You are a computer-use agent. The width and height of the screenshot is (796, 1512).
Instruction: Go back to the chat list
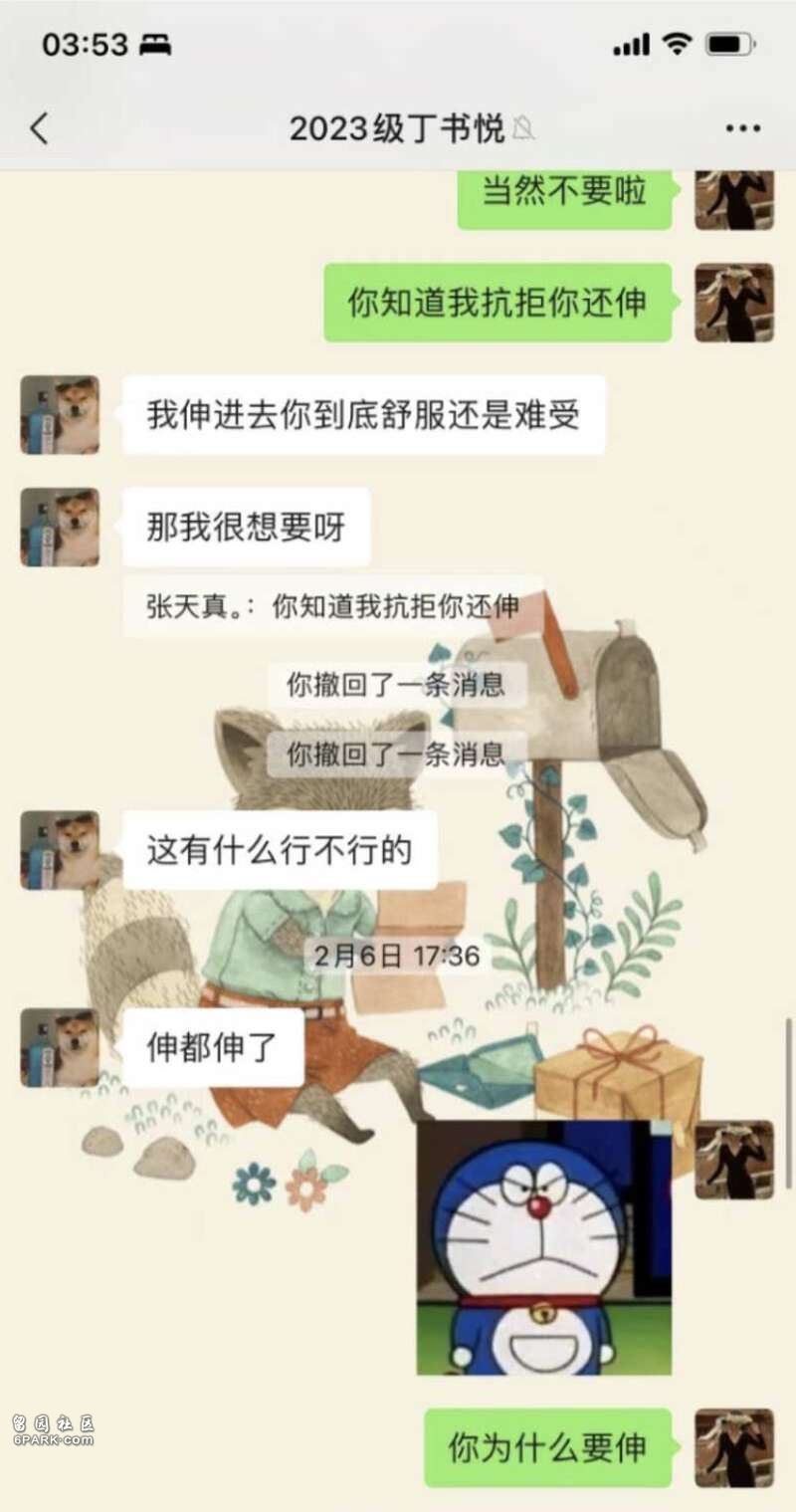[x=40, y=128]
